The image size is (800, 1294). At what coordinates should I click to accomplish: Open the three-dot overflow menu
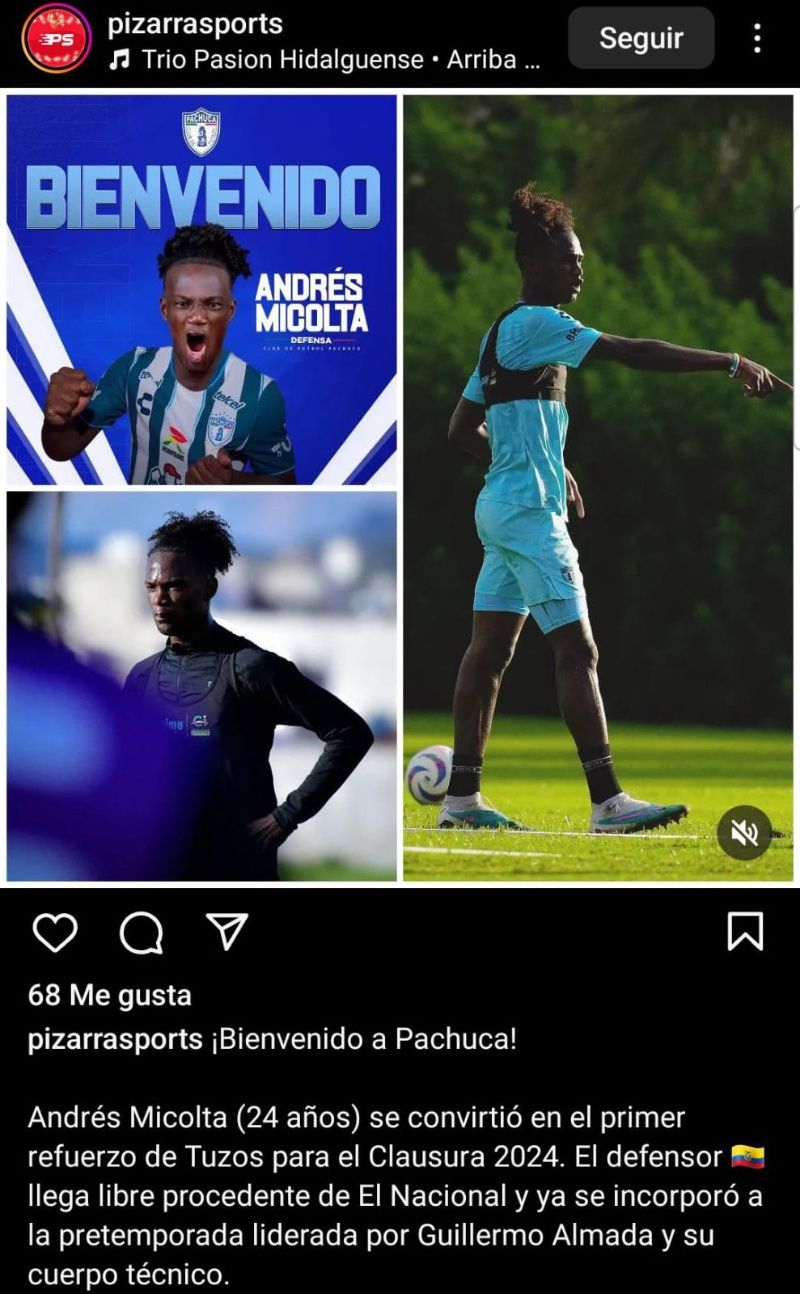(757, 38)
